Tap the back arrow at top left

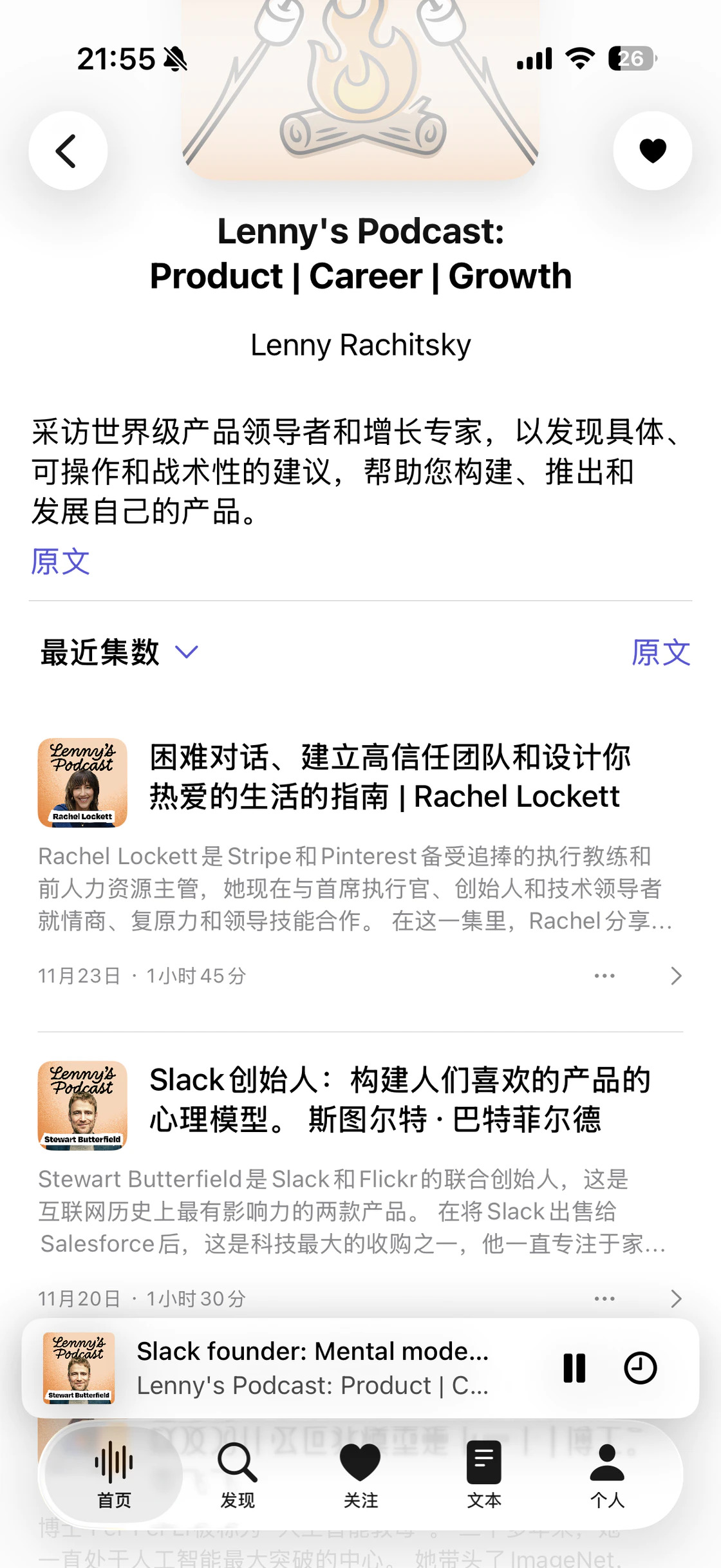(68, 150)
